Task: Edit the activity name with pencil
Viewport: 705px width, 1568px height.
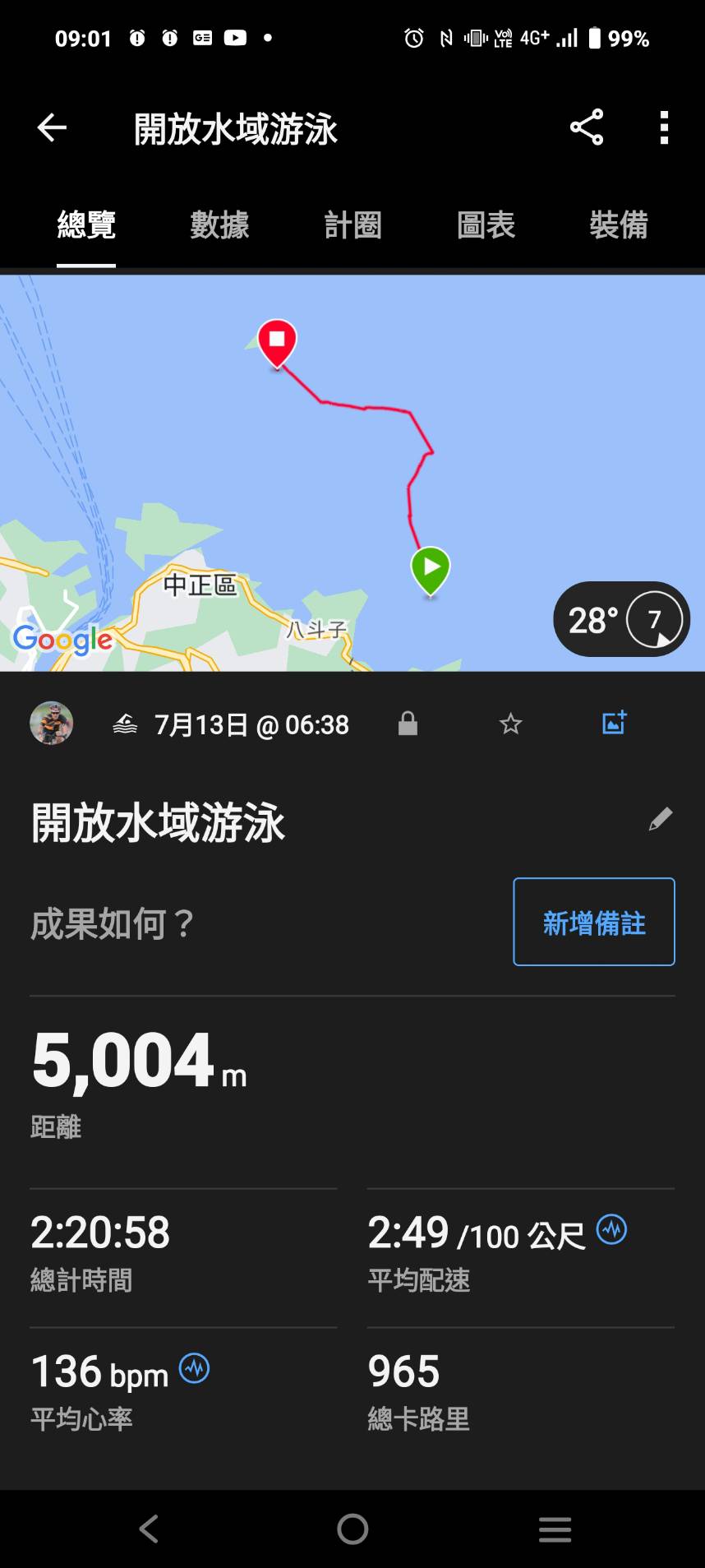Action: pyautogui.click(x=660, y=819)
